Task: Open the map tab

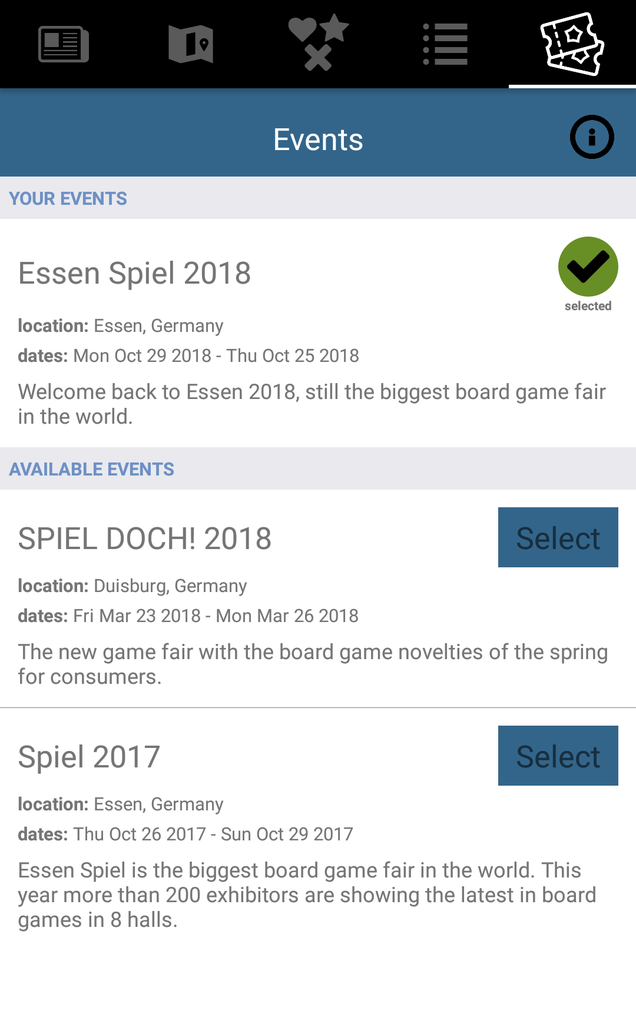Action: (190, 44)
